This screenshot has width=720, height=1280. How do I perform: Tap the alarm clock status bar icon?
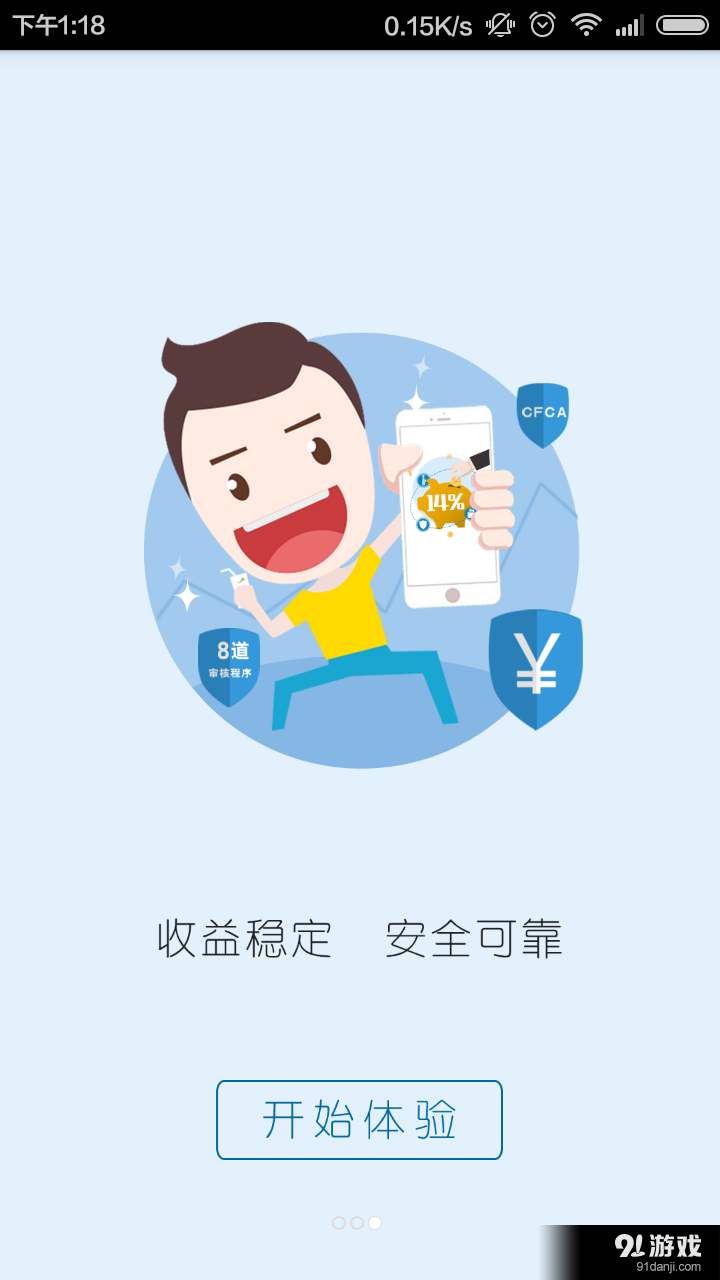coord(541,26)
